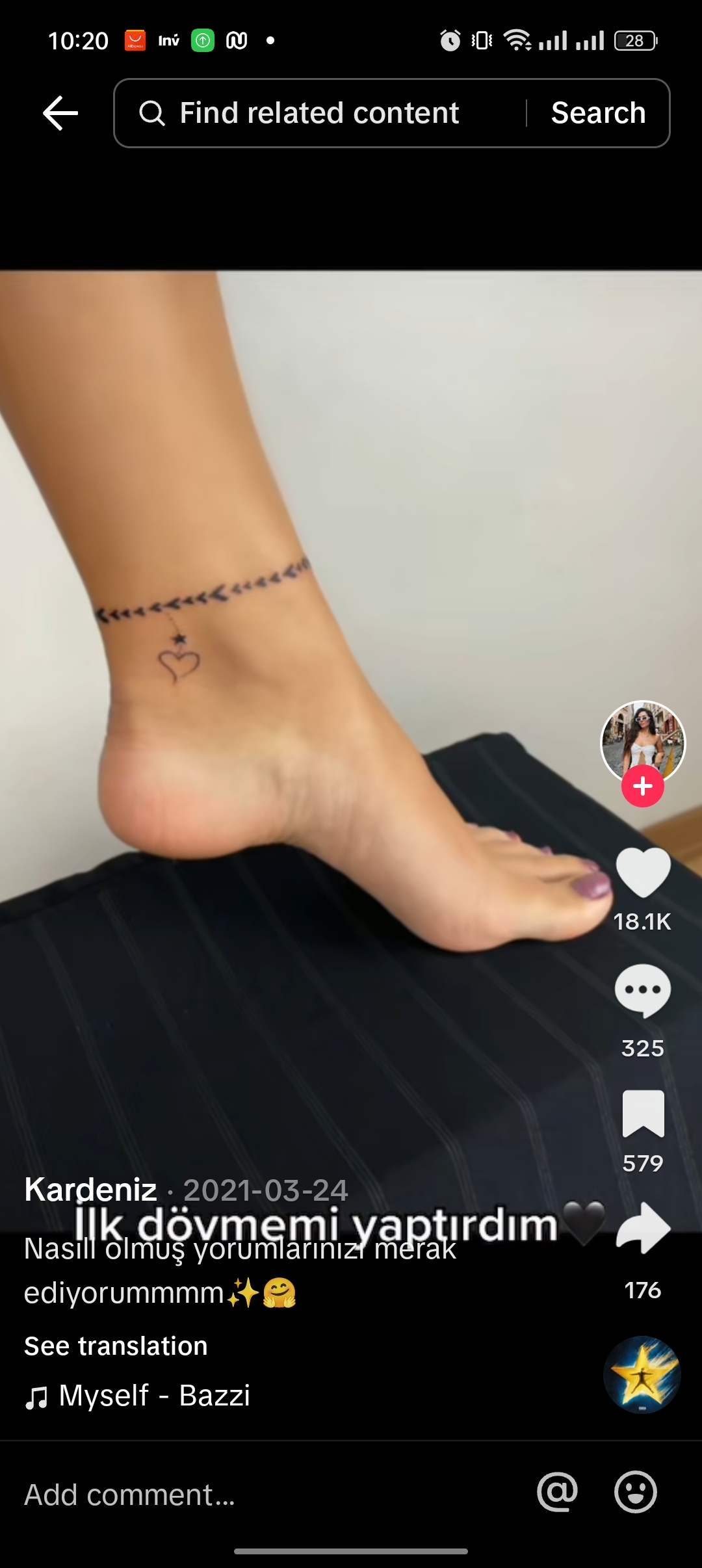Open Kardeniz's username

[90, 1190]
